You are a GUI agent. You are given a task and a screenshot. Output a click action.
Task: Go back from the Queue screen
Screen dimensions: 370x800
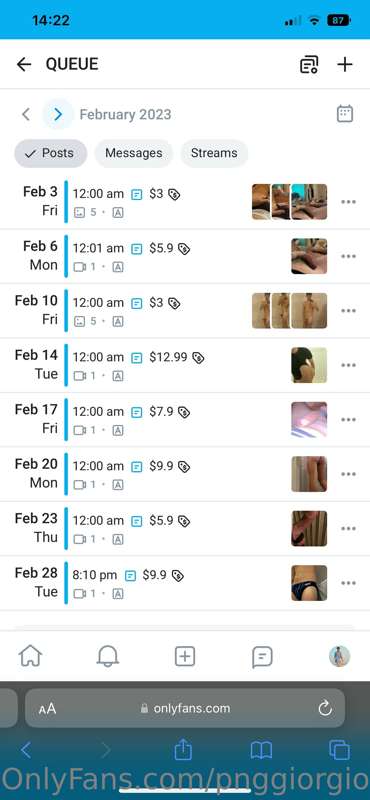[23, 64]
